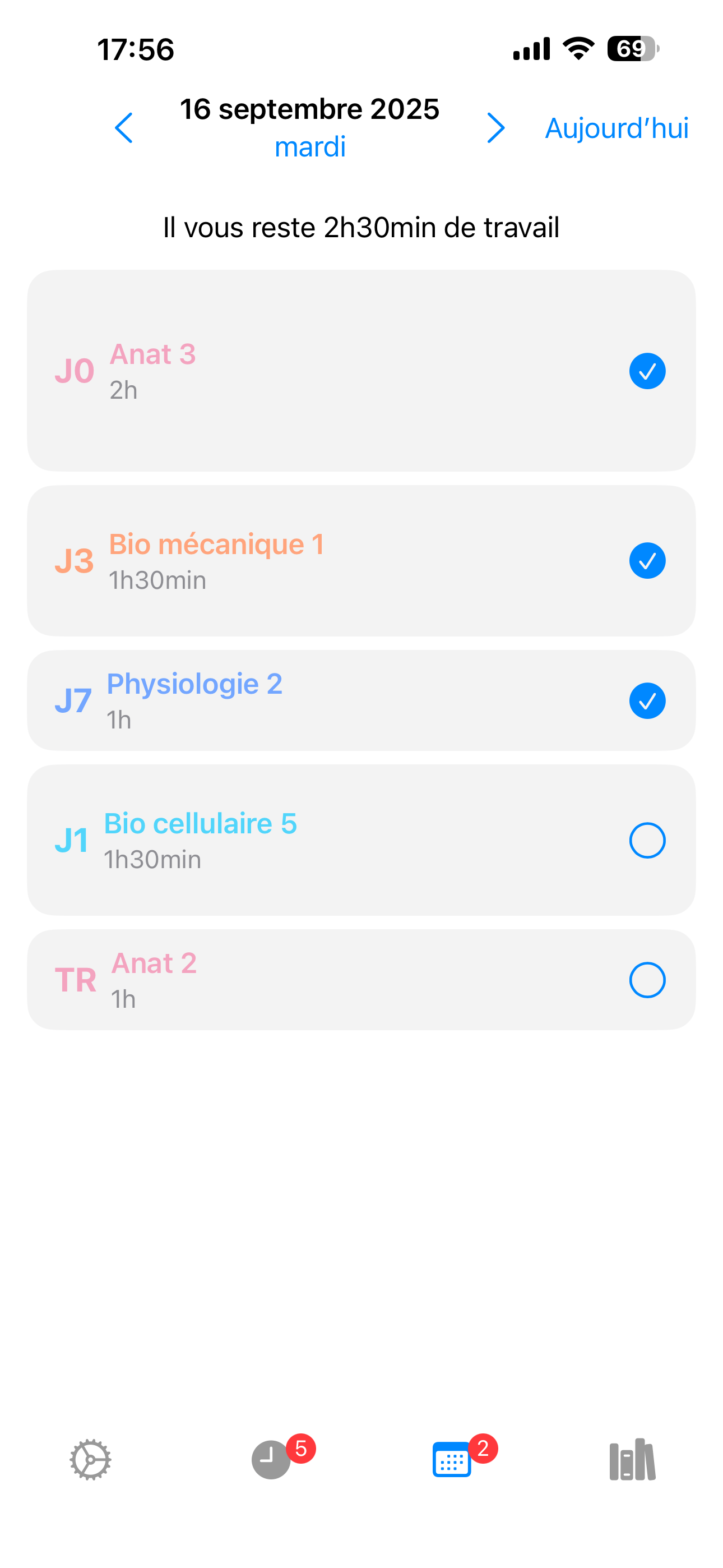The width and height of the screenshot is (723, 1568).
Task: Uncheck Bio mécanique 1 task
Action: pos(646,560)
